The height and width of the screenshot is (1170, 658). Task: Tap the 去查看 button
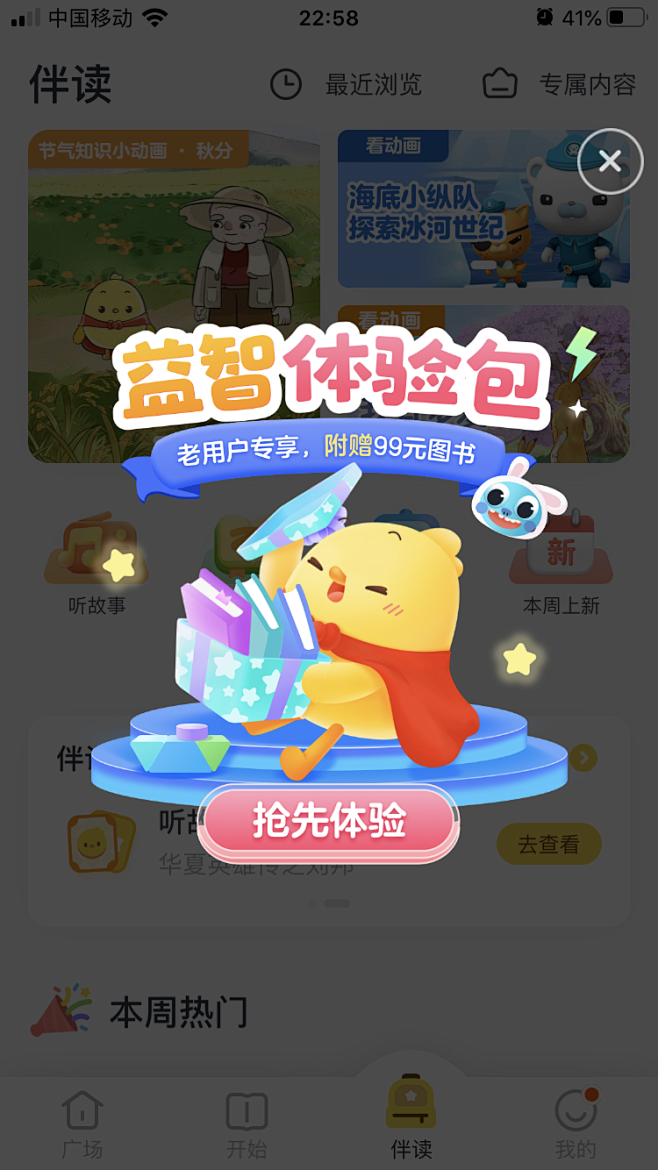549,845
